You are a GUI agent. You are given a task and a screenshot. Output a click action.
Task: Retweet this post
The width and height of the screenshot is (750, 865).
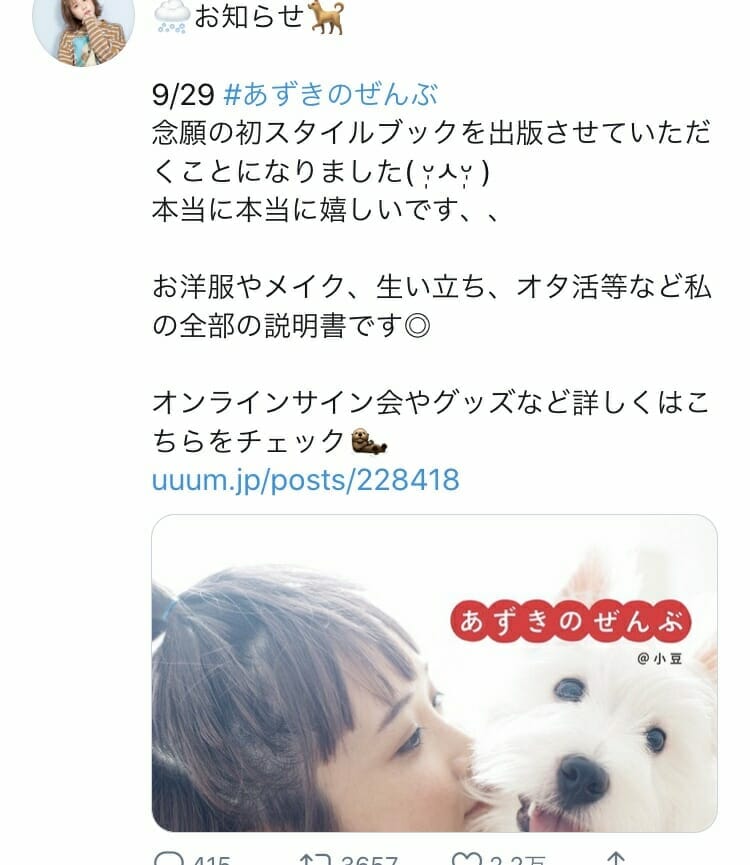(x=313, y=860)
